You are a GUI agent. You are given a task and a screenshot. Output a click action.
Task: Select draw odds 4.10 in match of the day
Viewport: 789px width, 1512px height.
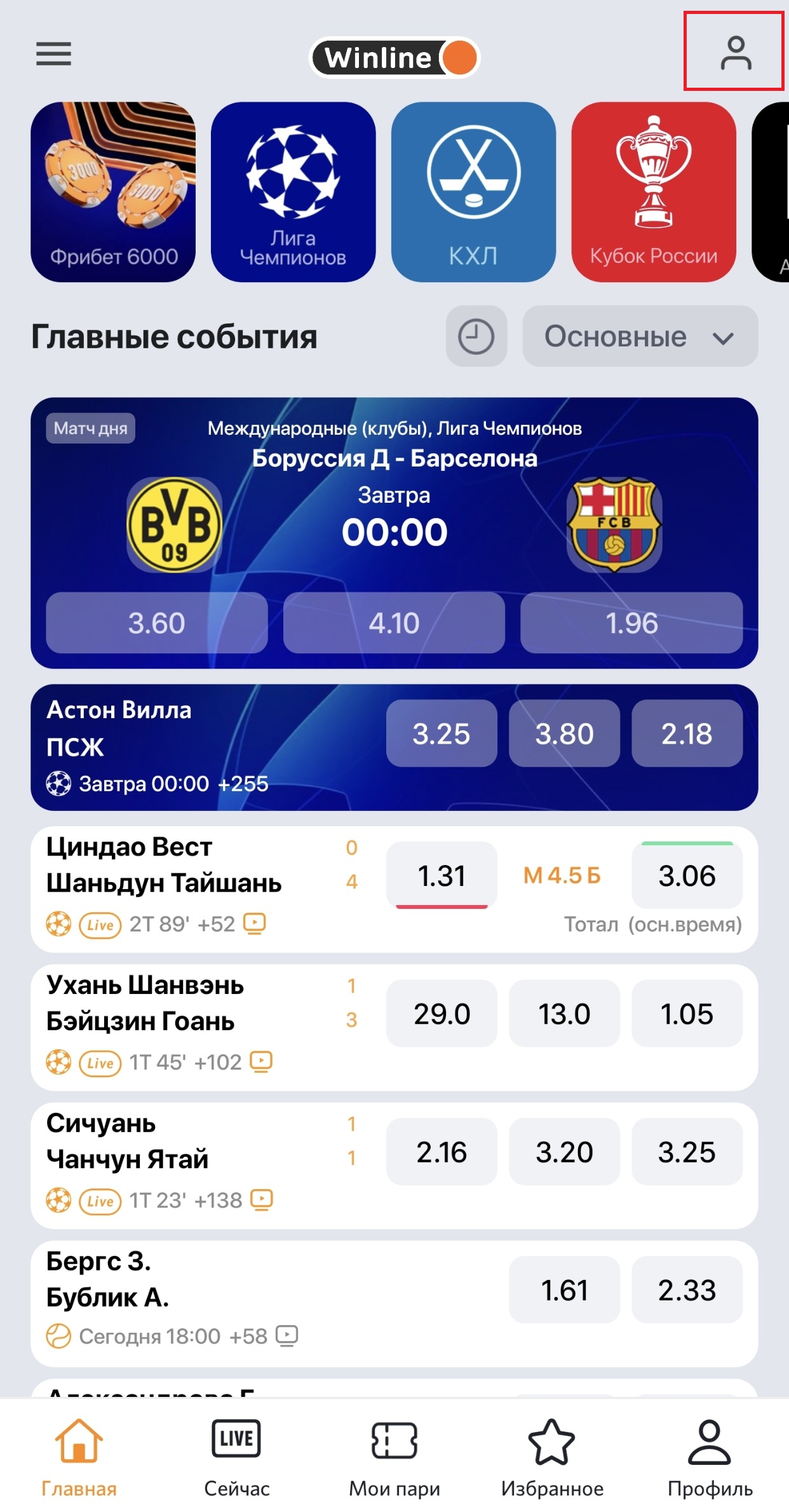(x=394, y=623)
